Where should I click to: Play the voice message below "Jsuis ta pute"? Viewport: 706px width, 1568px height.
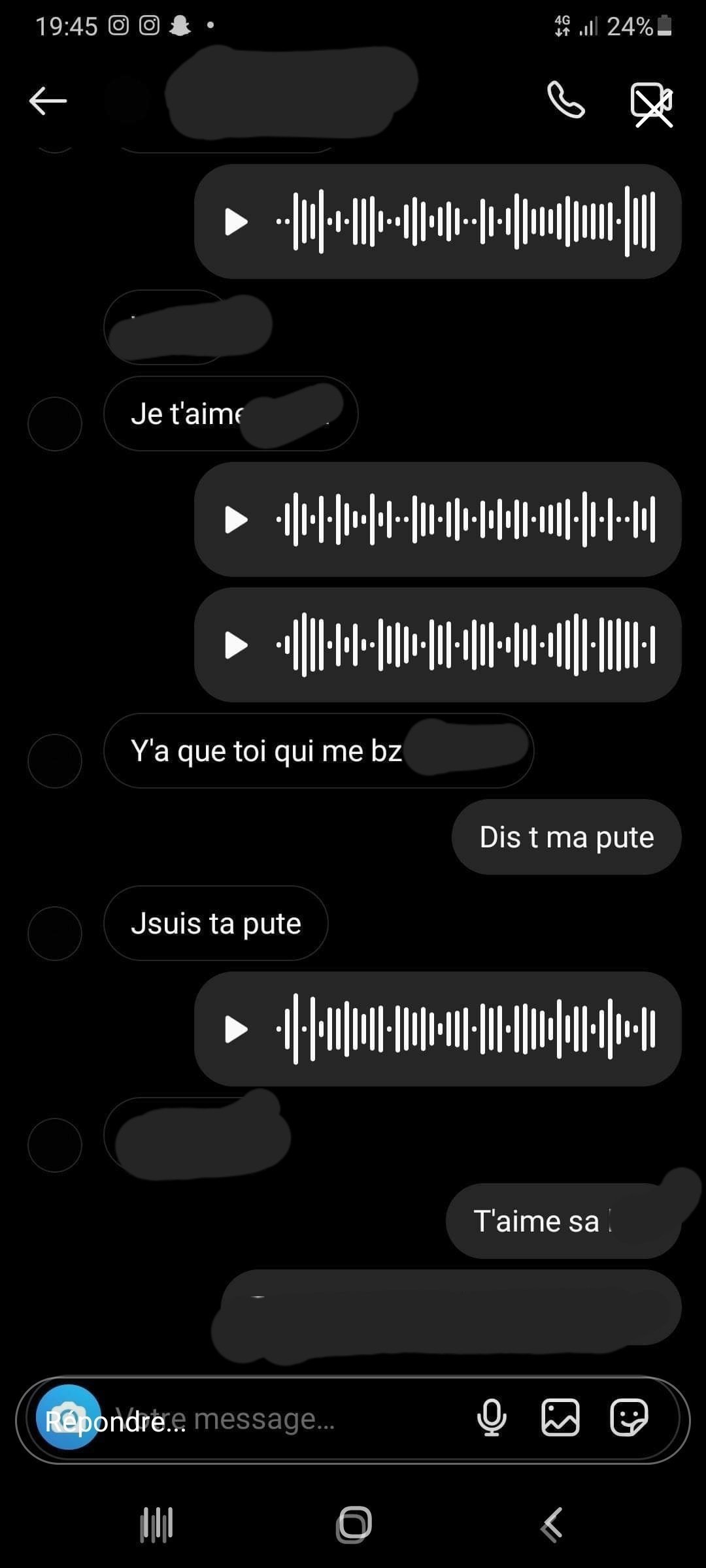[x=236, y=1029]
